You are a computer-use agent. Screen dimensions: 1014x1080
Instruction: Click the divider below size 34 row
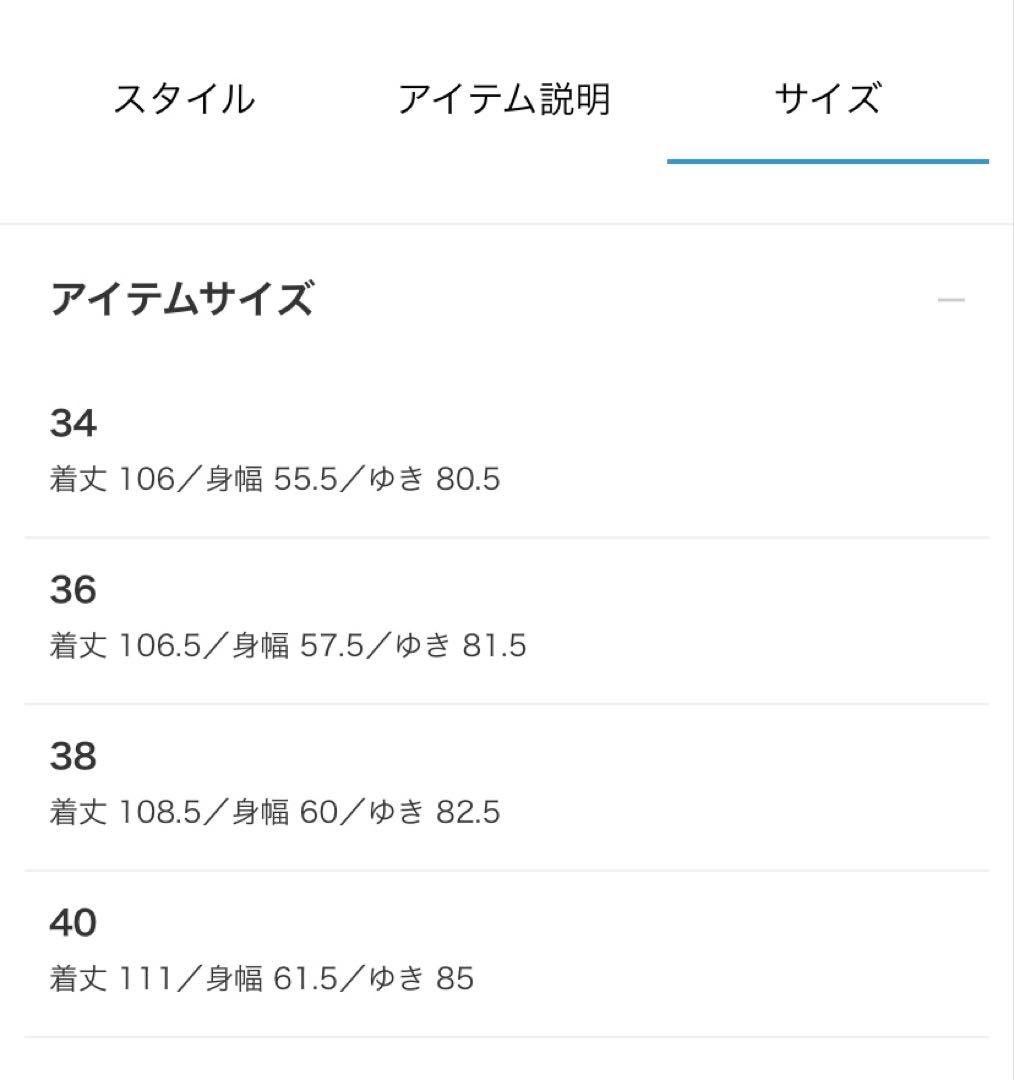[x=507, y=535]
